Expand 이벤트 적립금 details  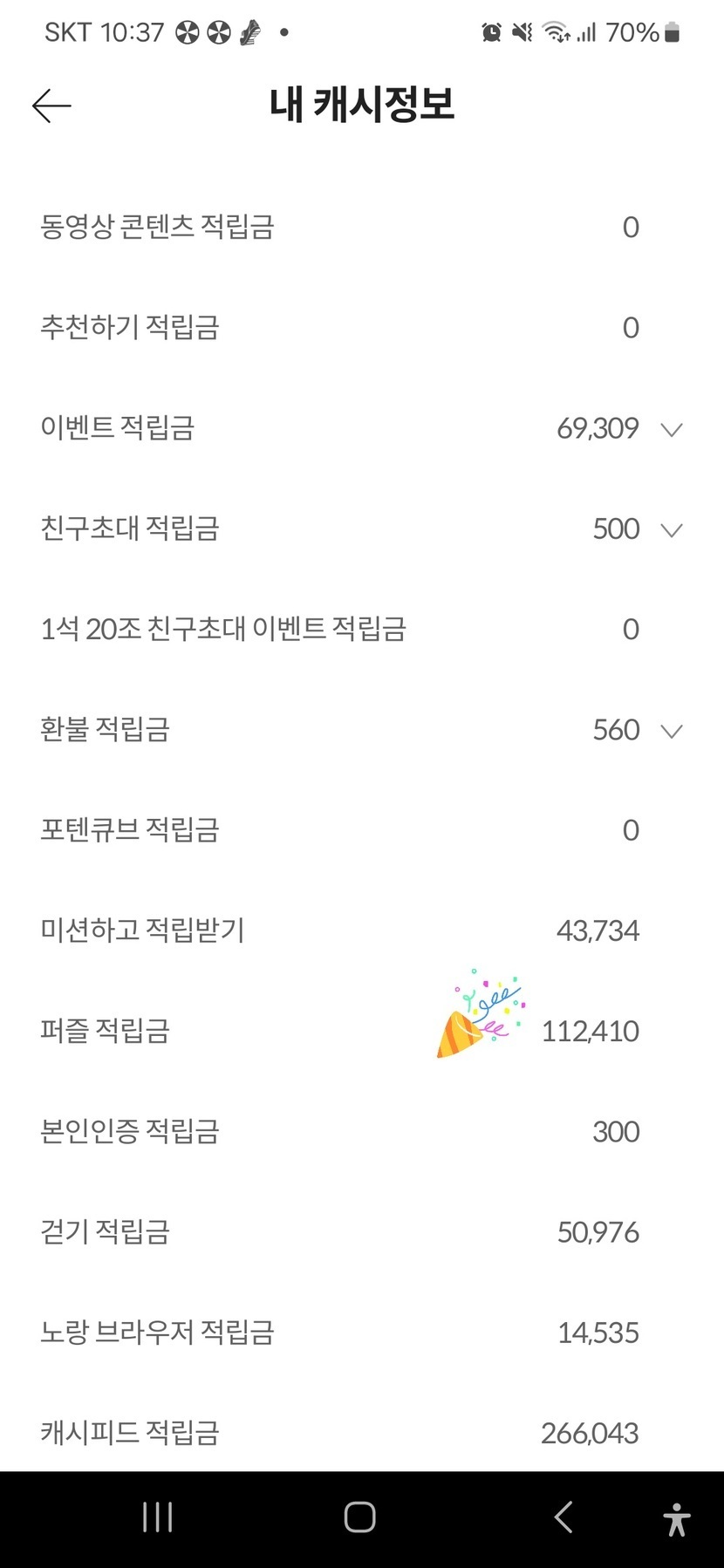(x=671, y=429)
